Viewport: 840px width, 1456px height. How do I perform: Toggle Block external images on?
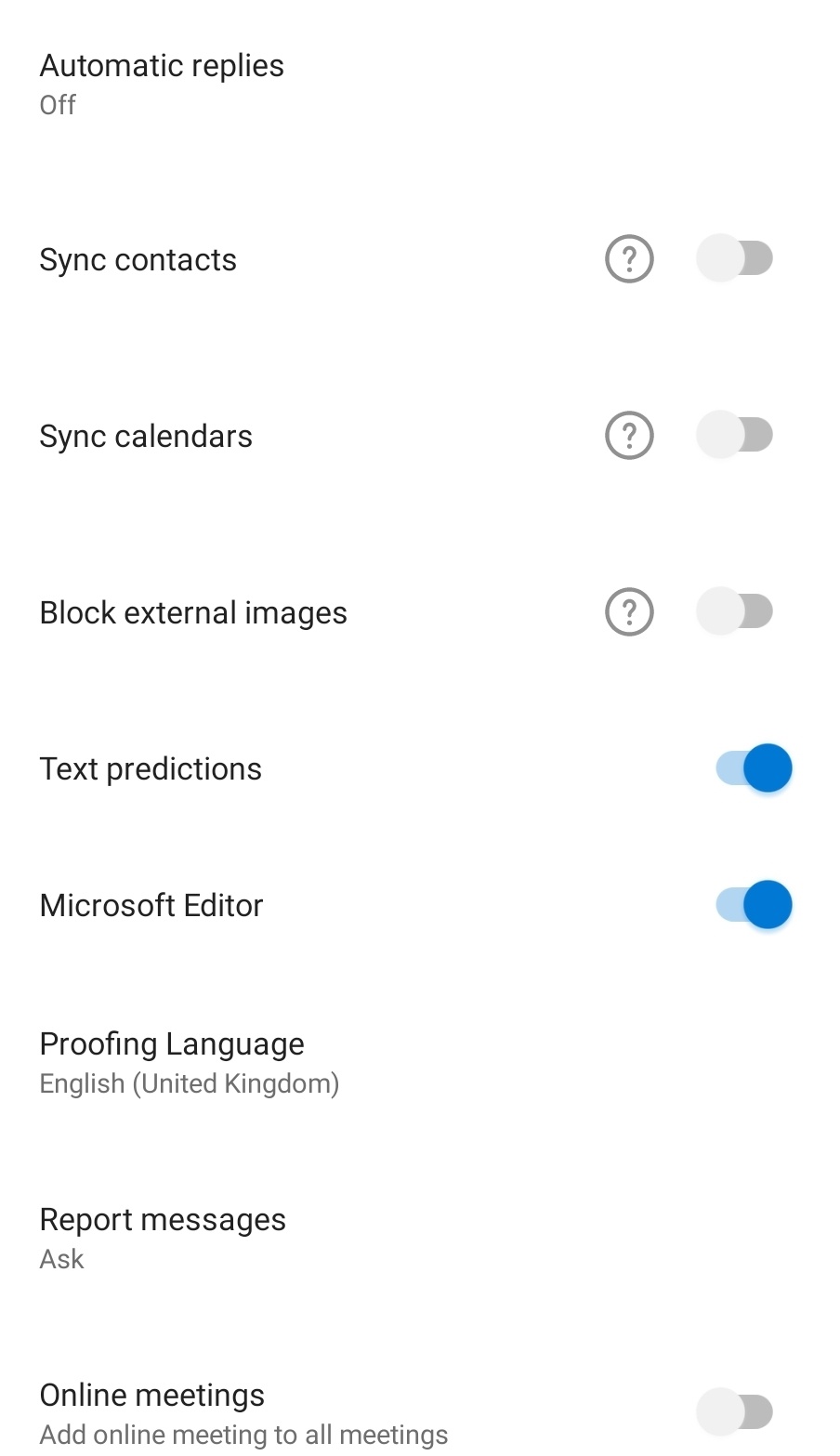[734, 611]
